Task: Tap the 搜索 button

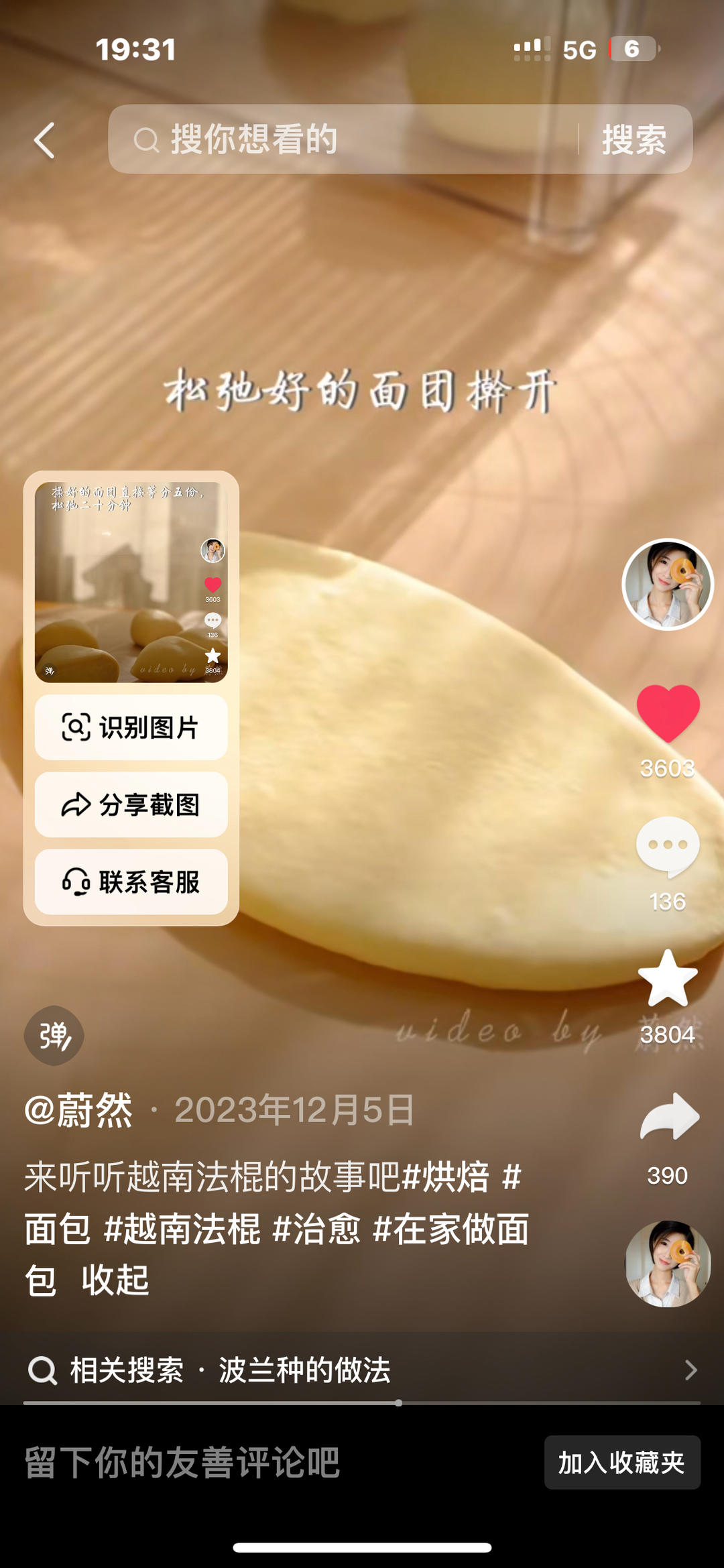Action: (x=633, y=139)
